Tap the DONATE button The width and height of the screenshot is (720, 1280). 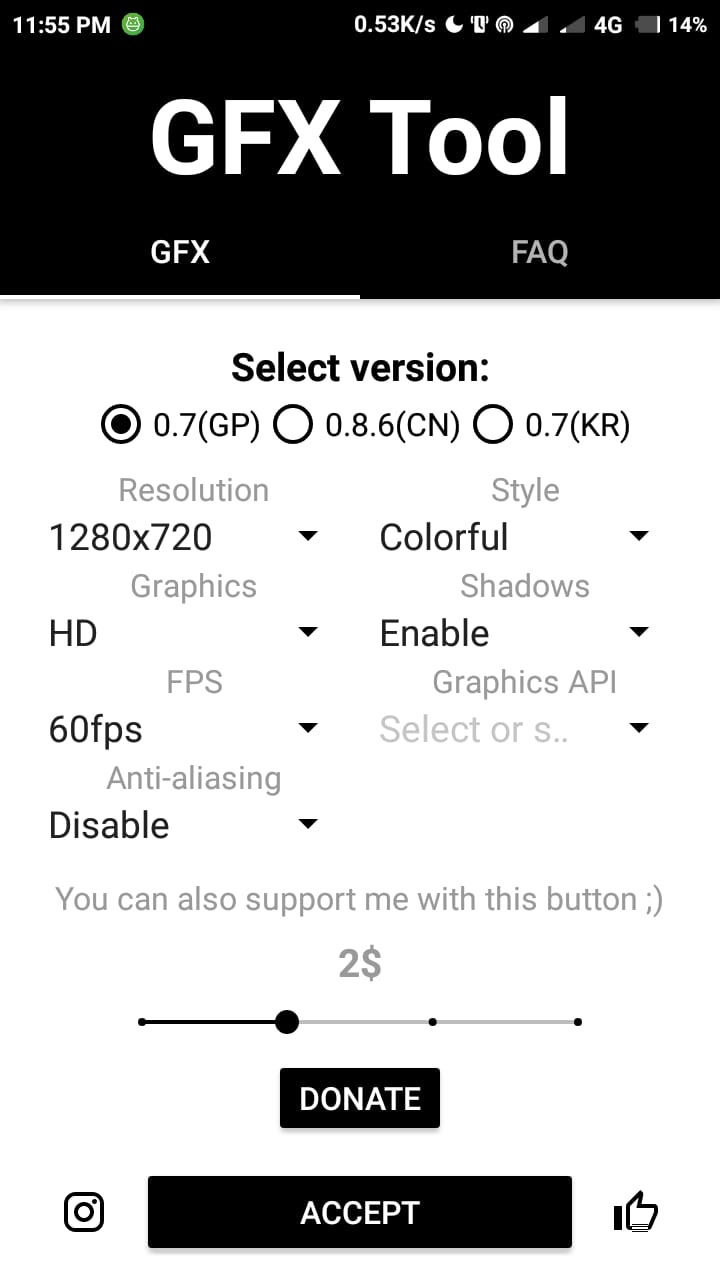(x=360, y=1098)
